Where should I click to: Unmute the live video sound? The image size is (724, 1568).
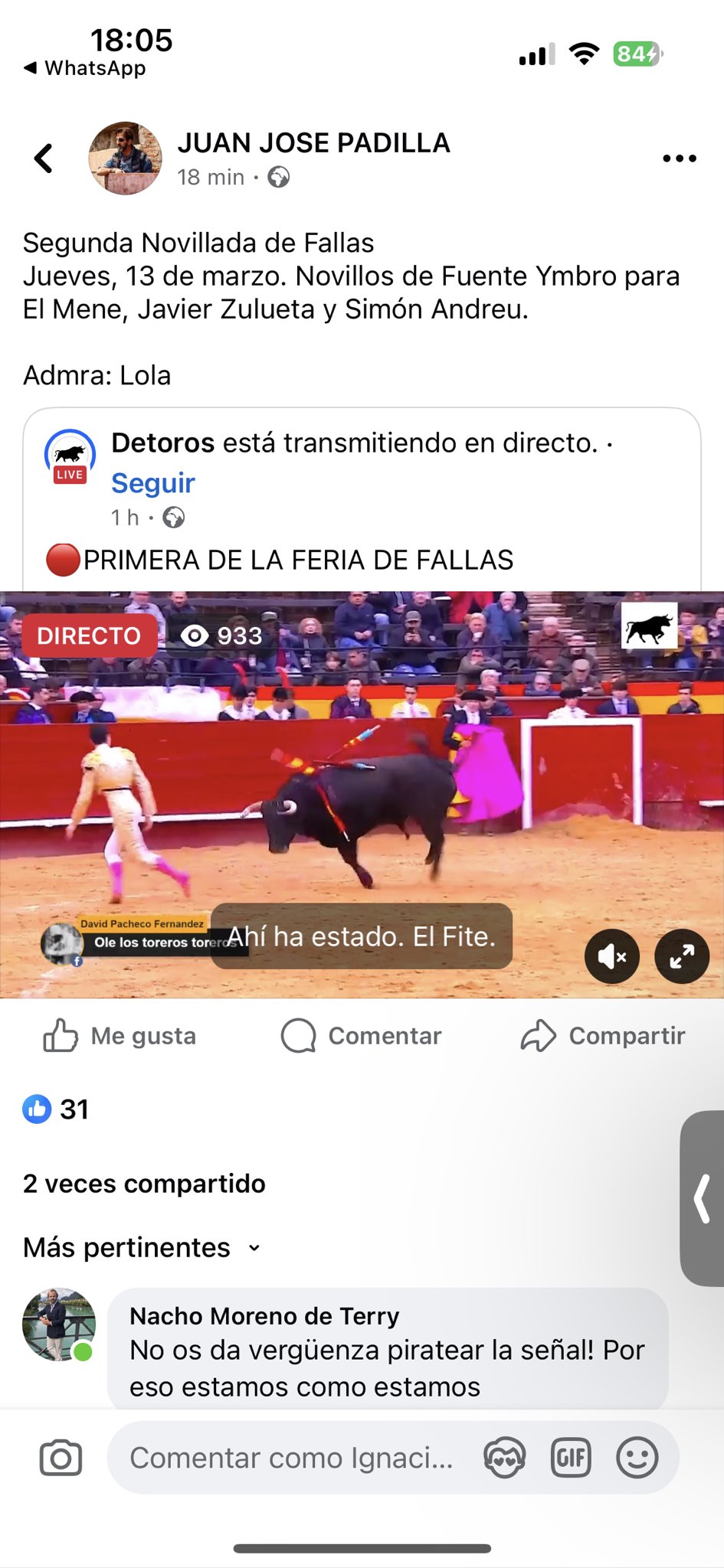[611, 955]
